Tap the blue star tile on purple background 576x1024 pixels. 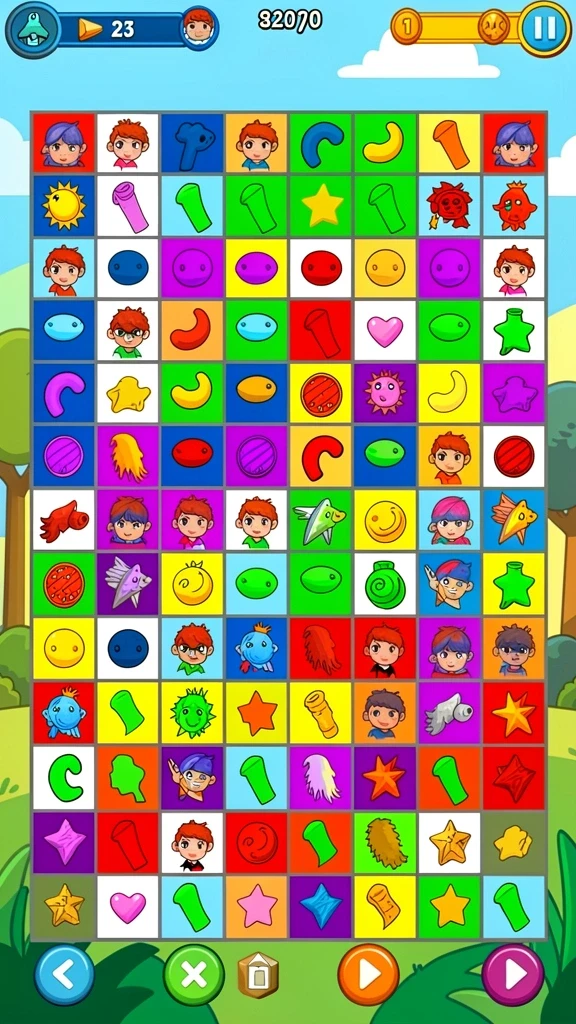point(321,906)
